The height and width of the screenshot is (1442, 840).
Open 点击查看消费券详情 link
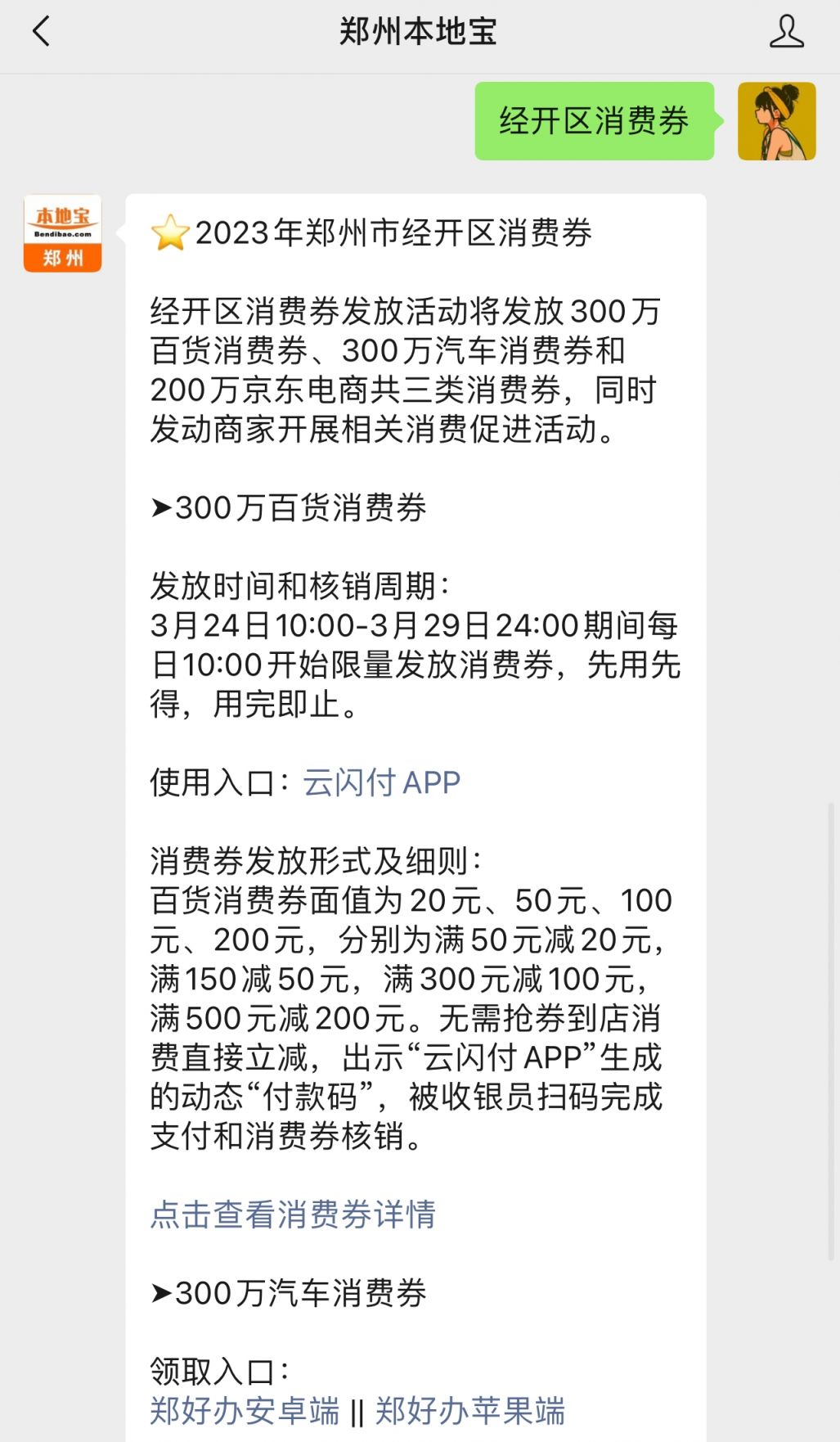(293, 1214)
